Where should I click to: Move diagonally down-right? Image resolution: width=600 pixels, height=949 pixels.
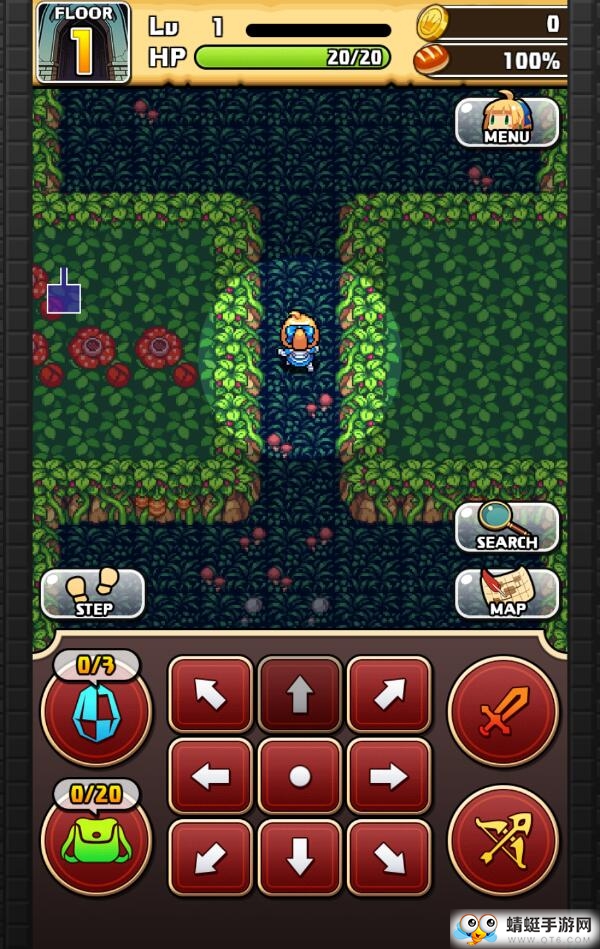click(389, 857)
